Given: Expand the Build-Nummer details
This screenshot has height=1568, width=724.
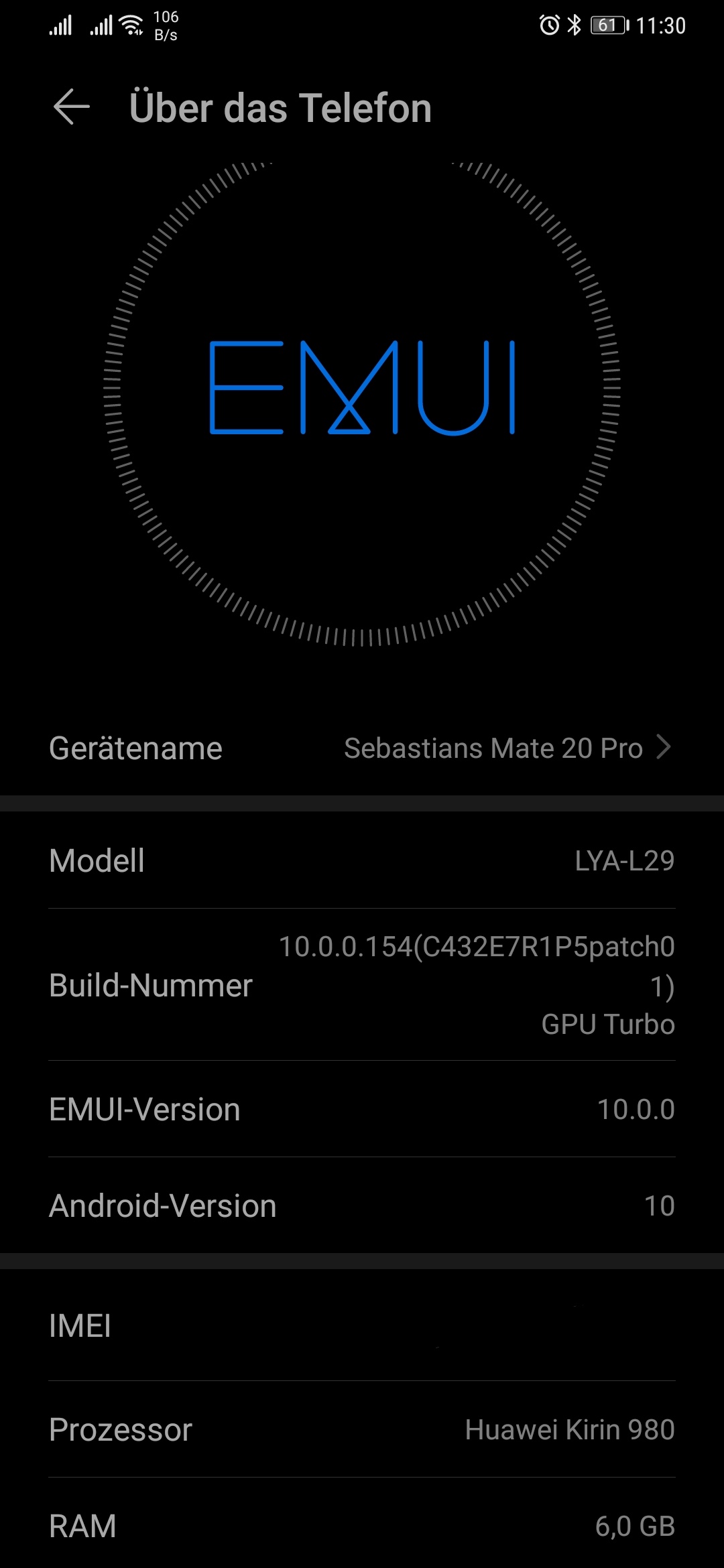Looking at the screenshot, I should click(x=362, y=985).
